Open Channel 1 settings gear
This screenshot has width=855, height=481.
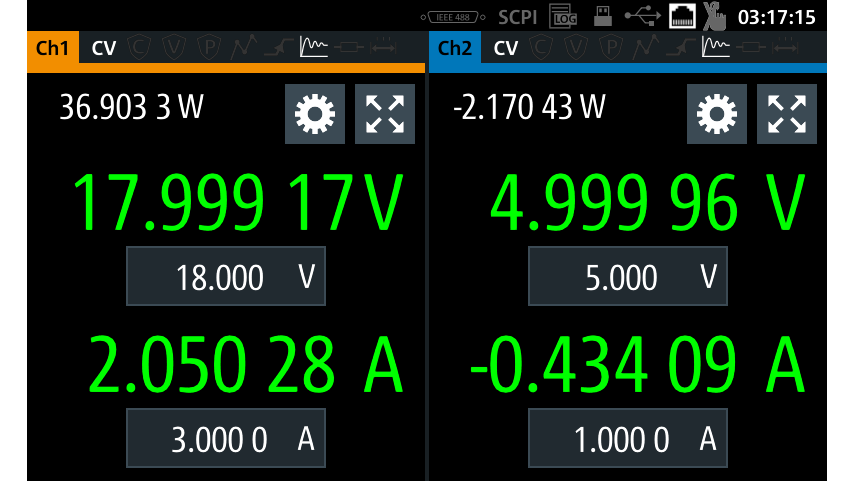(315, 114)
